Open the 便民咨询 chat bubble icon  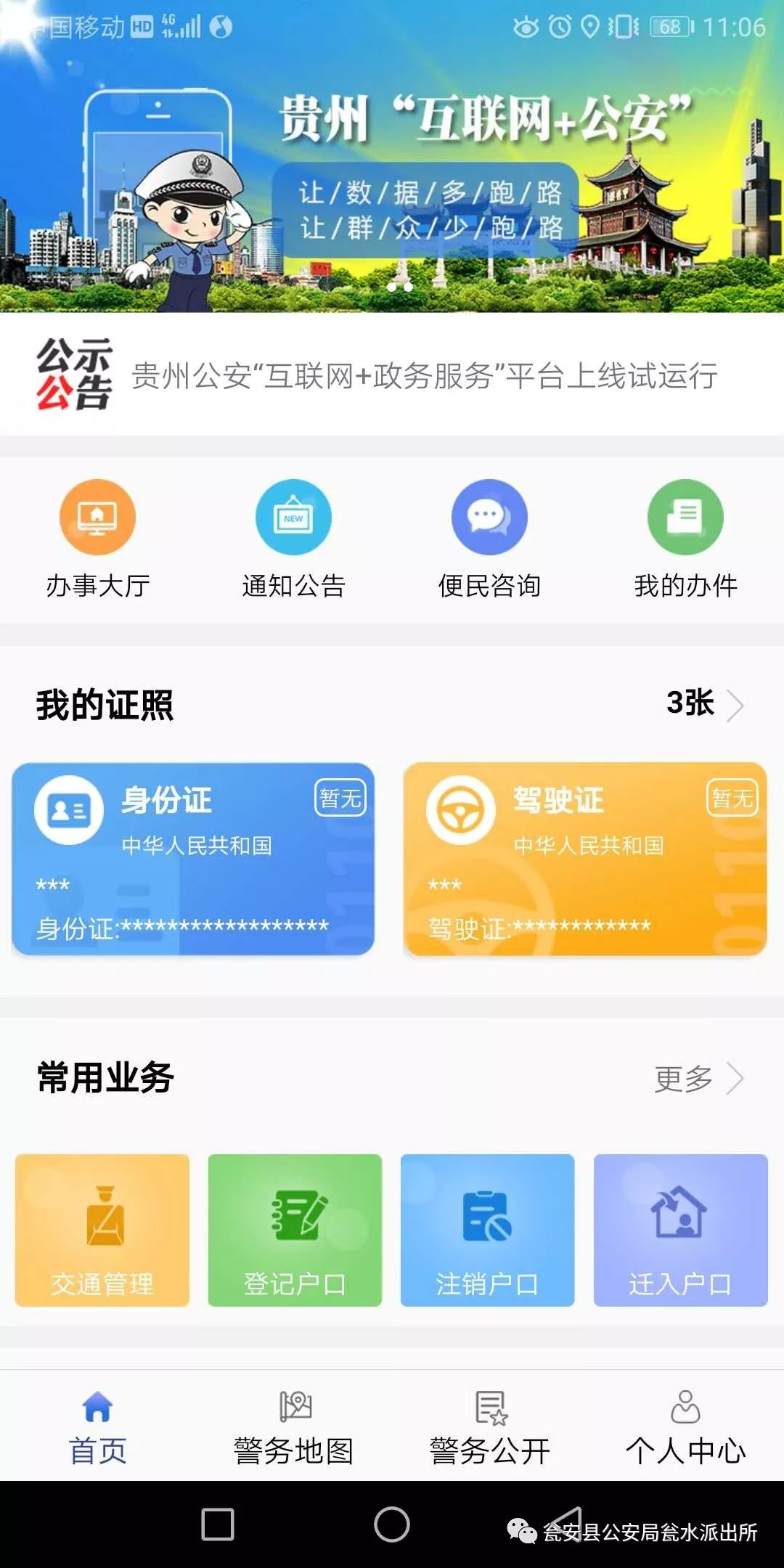(x=488, y=517)
